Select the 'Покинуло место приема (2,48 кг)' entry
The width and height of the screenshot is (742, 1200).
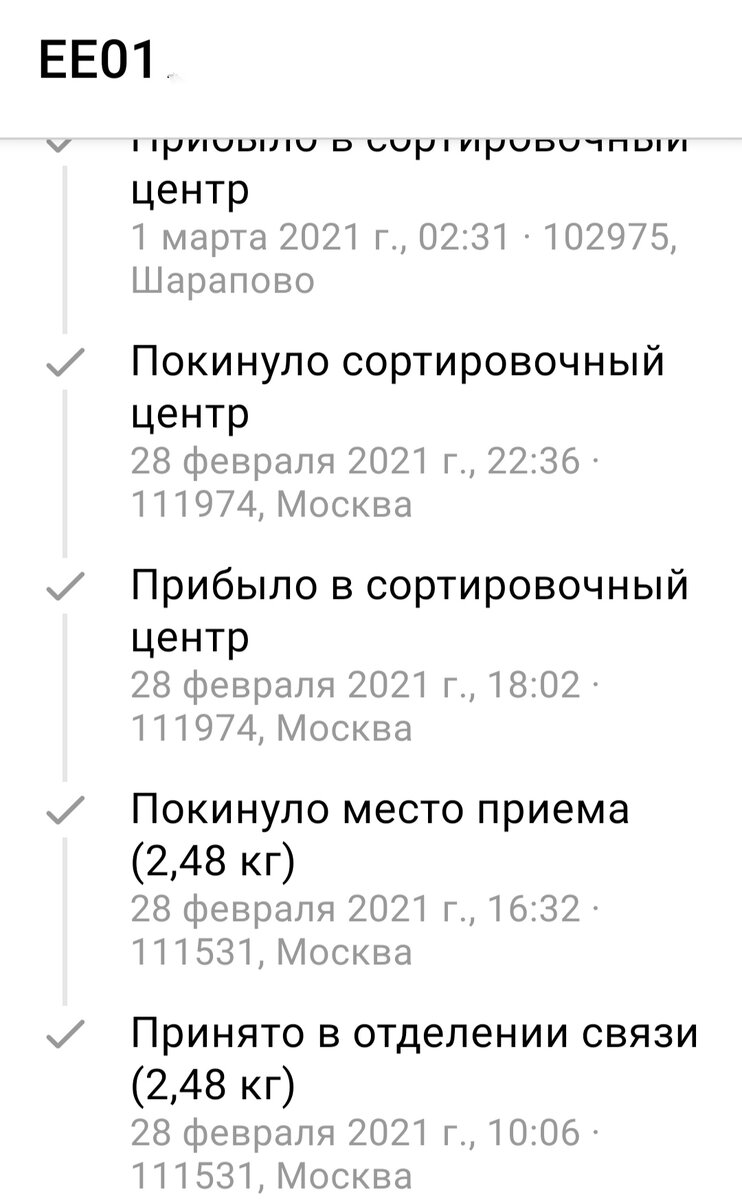(x=380, y=835)
